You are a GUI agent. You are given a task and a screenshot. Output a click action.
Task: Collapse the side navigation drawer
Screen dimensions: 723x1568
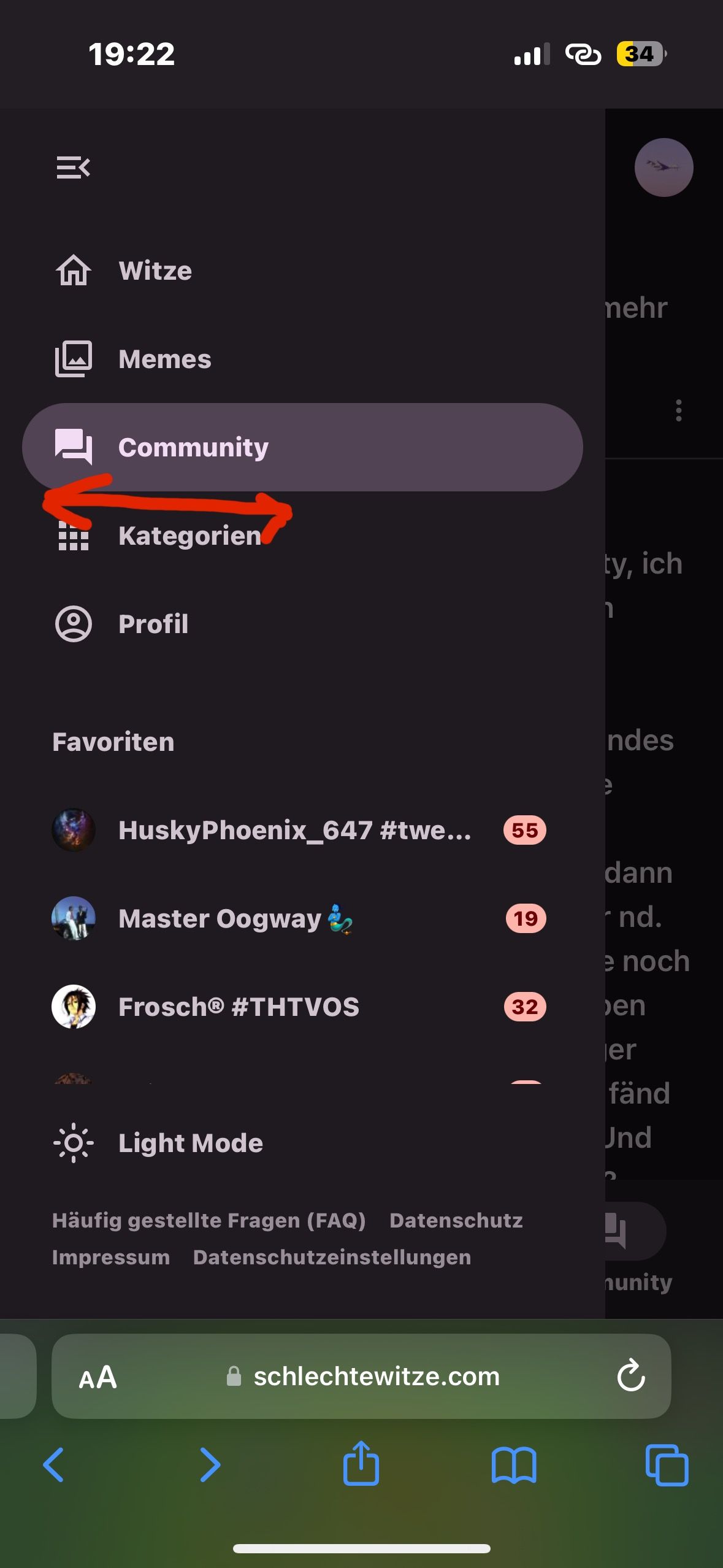[73, 167]
